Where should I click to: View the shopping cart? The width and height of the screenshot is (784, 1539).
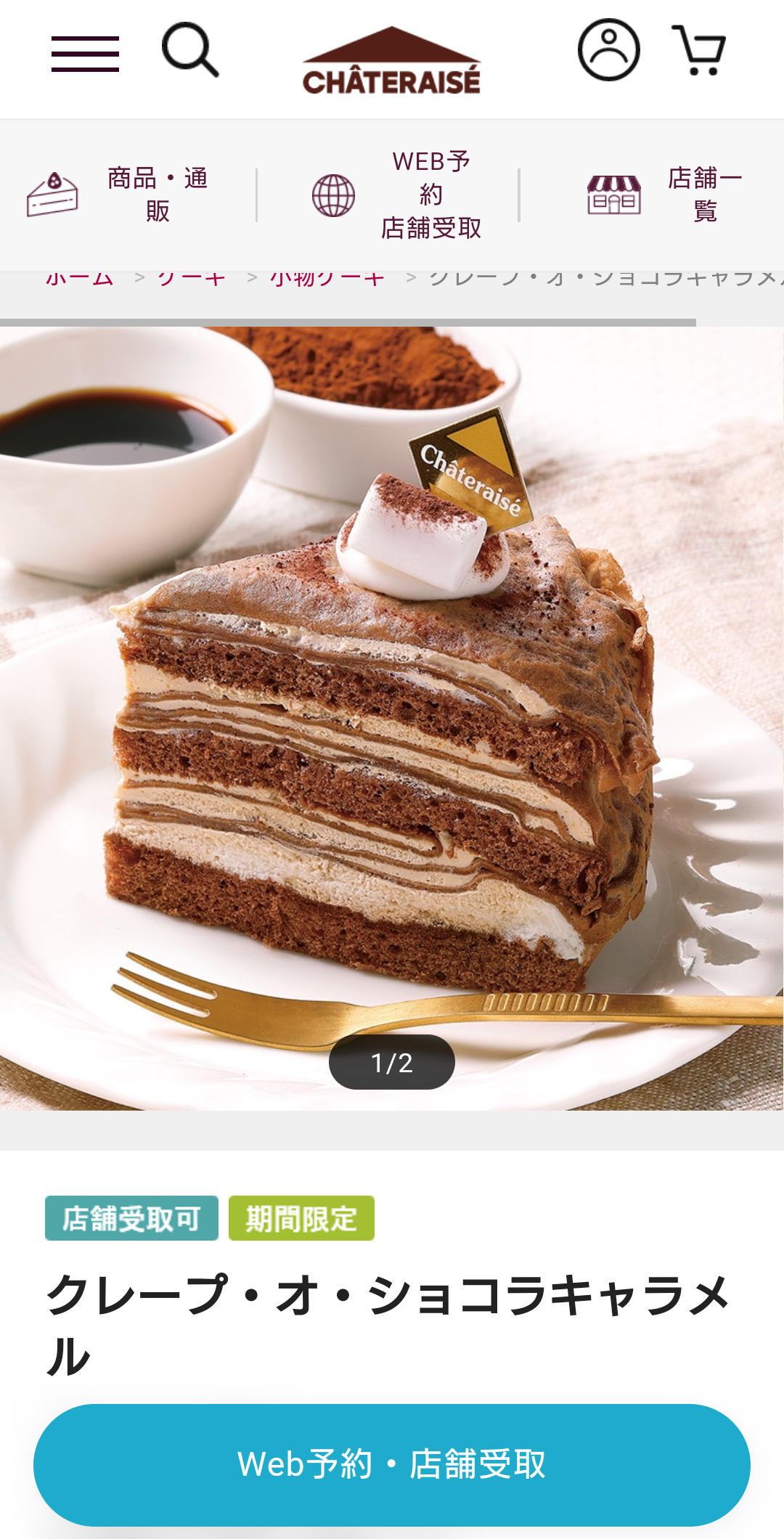coord(698,49)
